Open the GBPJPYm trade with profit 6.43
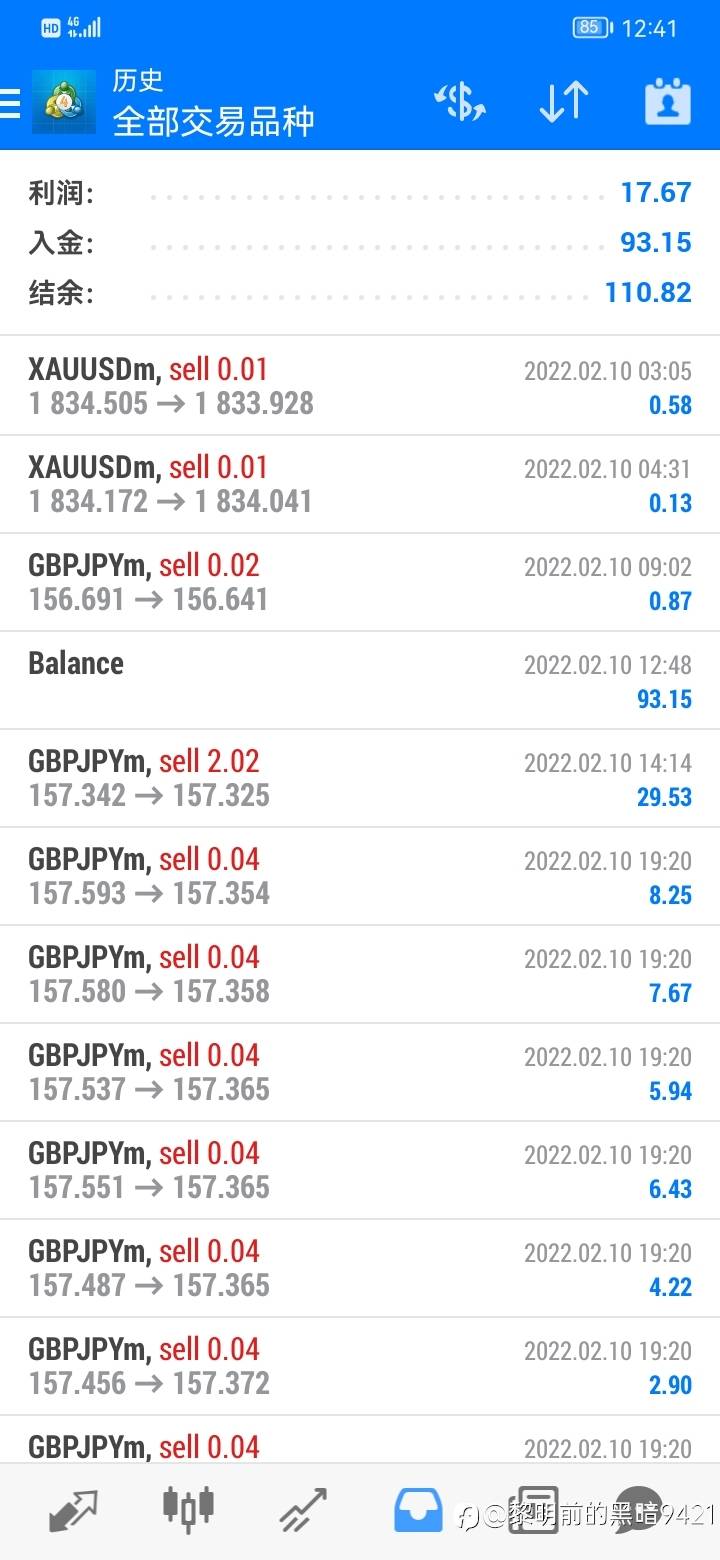This screenshot has height=1560, width=720. coord(360,1170)
